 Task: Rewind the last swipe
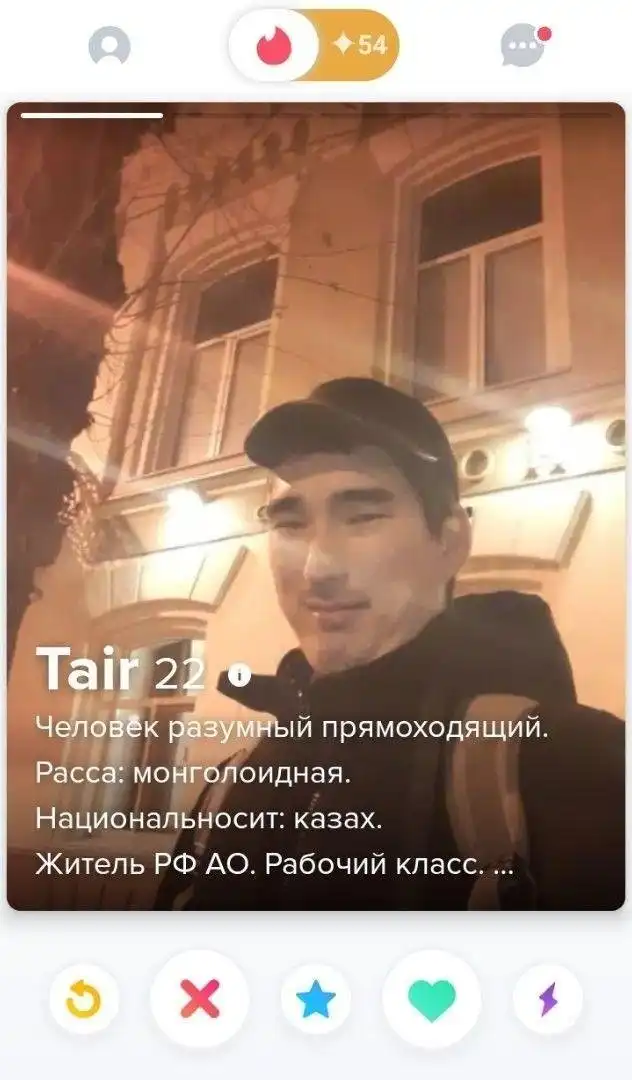click(84, 999)
